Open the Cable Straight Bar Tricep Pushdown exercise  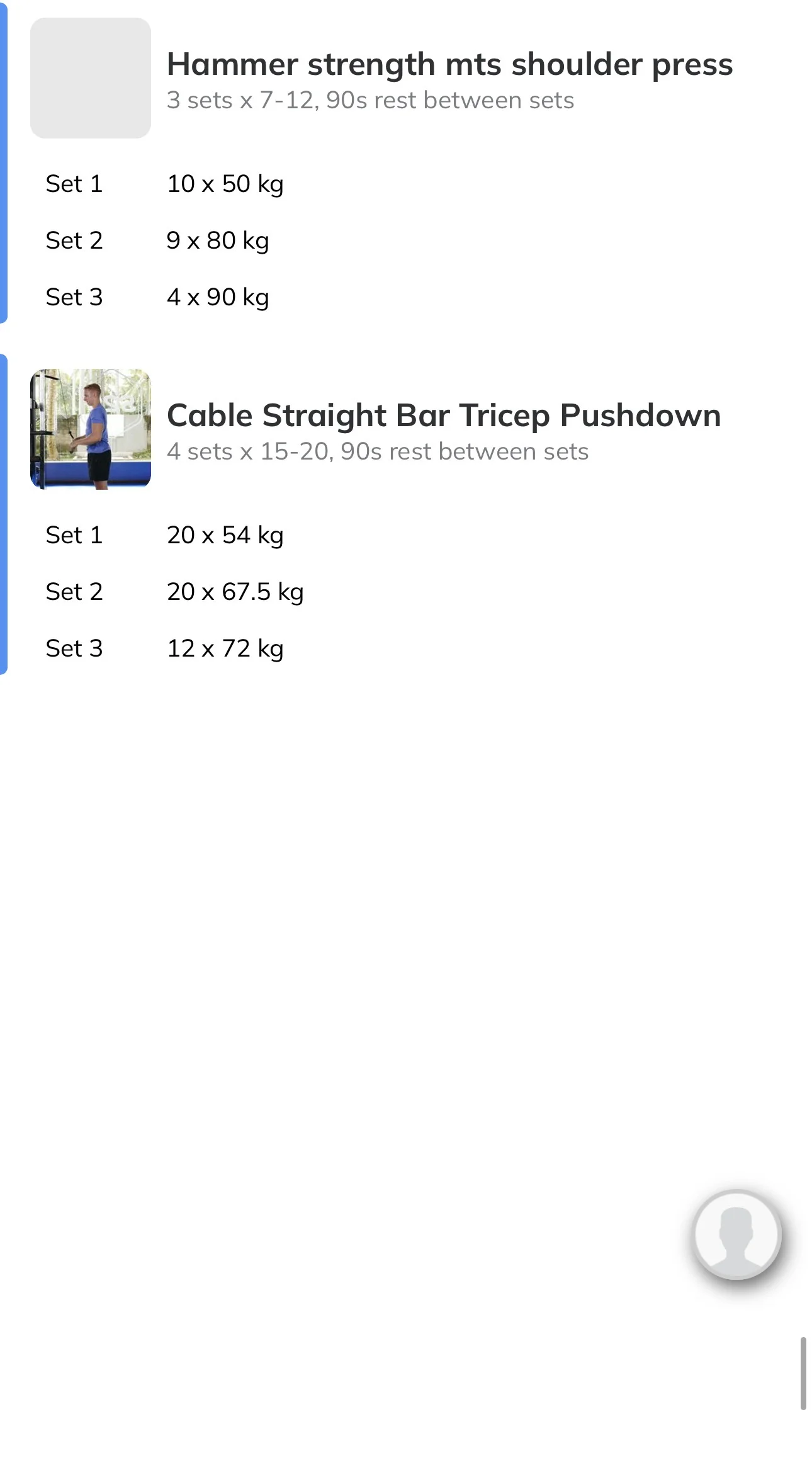[x=444, y=415]
